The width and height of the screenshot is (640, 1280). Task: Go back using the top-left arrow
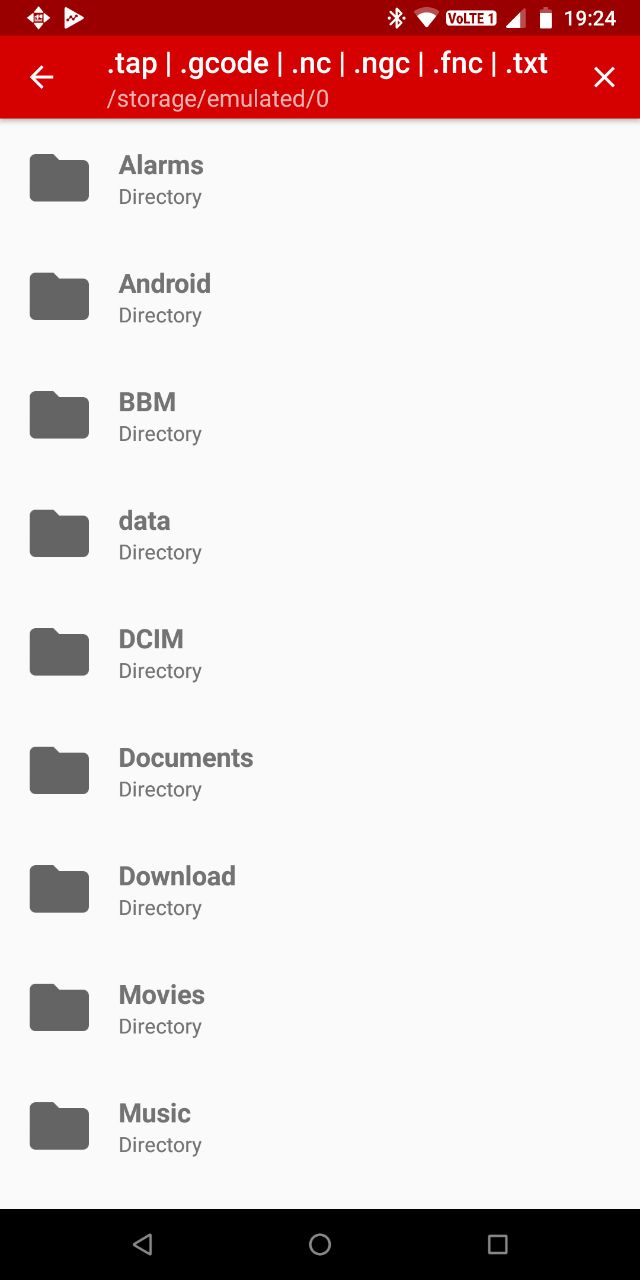pyautogui.click(x=41, y=77)
